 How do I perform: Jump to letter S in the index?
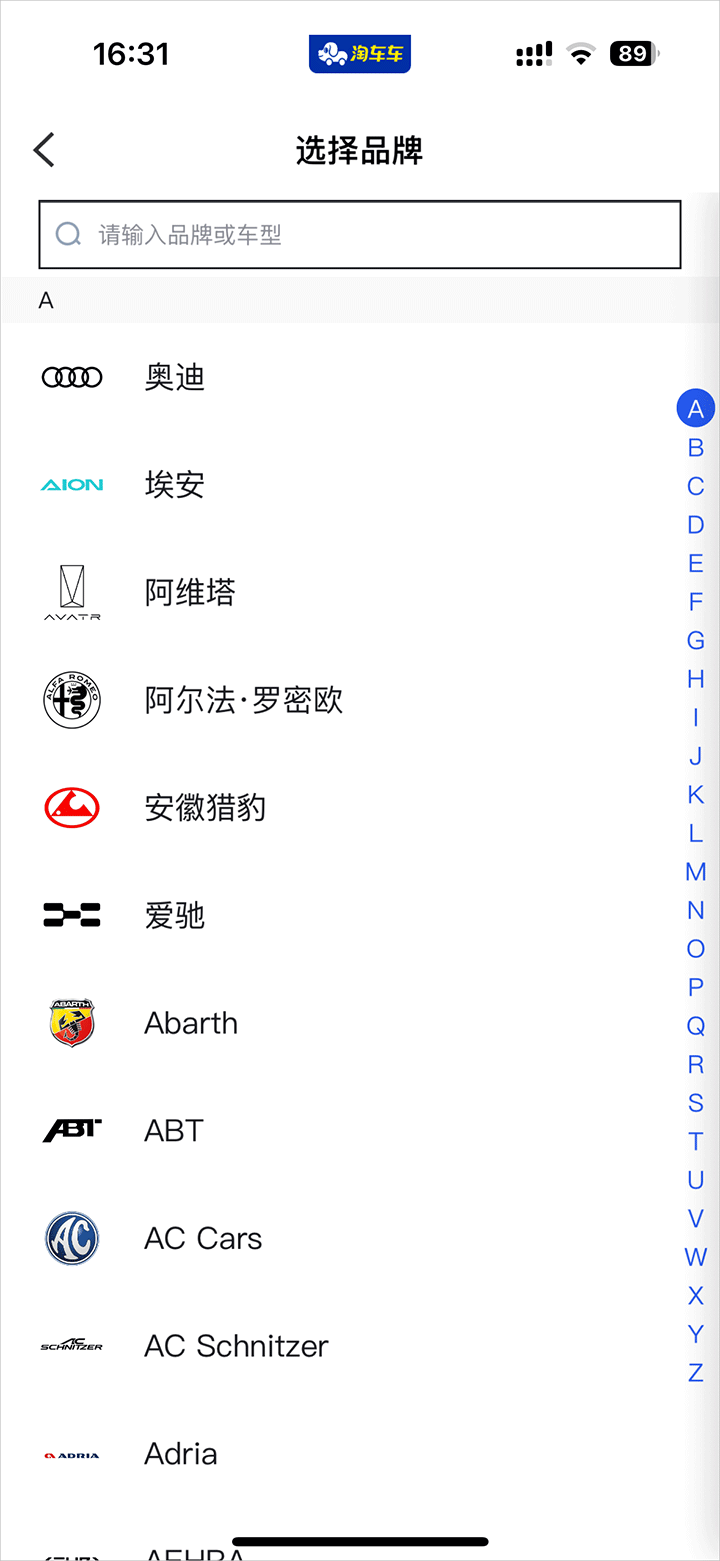tap(696, 1103)
